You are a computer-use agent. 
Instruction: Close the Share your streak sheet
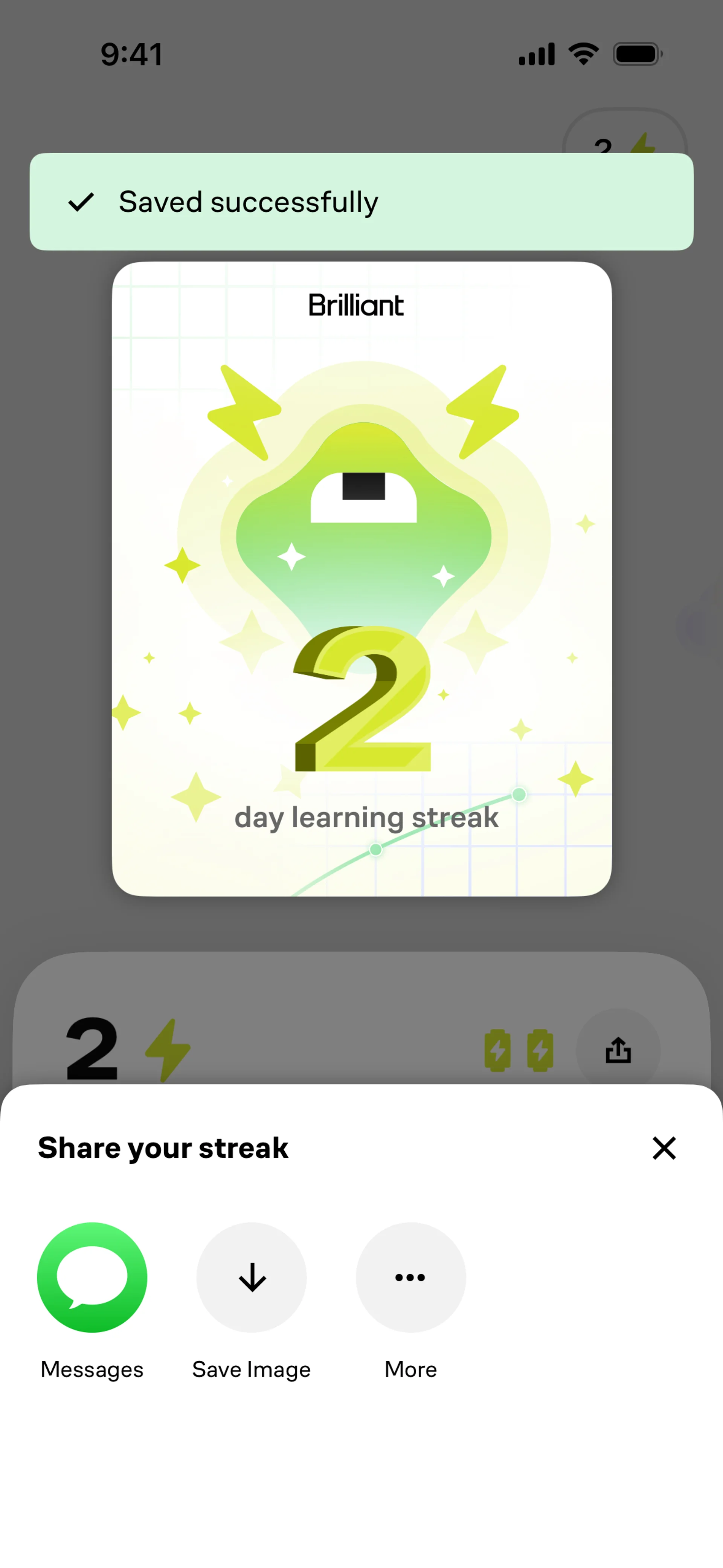click(x=664, y=1148)
